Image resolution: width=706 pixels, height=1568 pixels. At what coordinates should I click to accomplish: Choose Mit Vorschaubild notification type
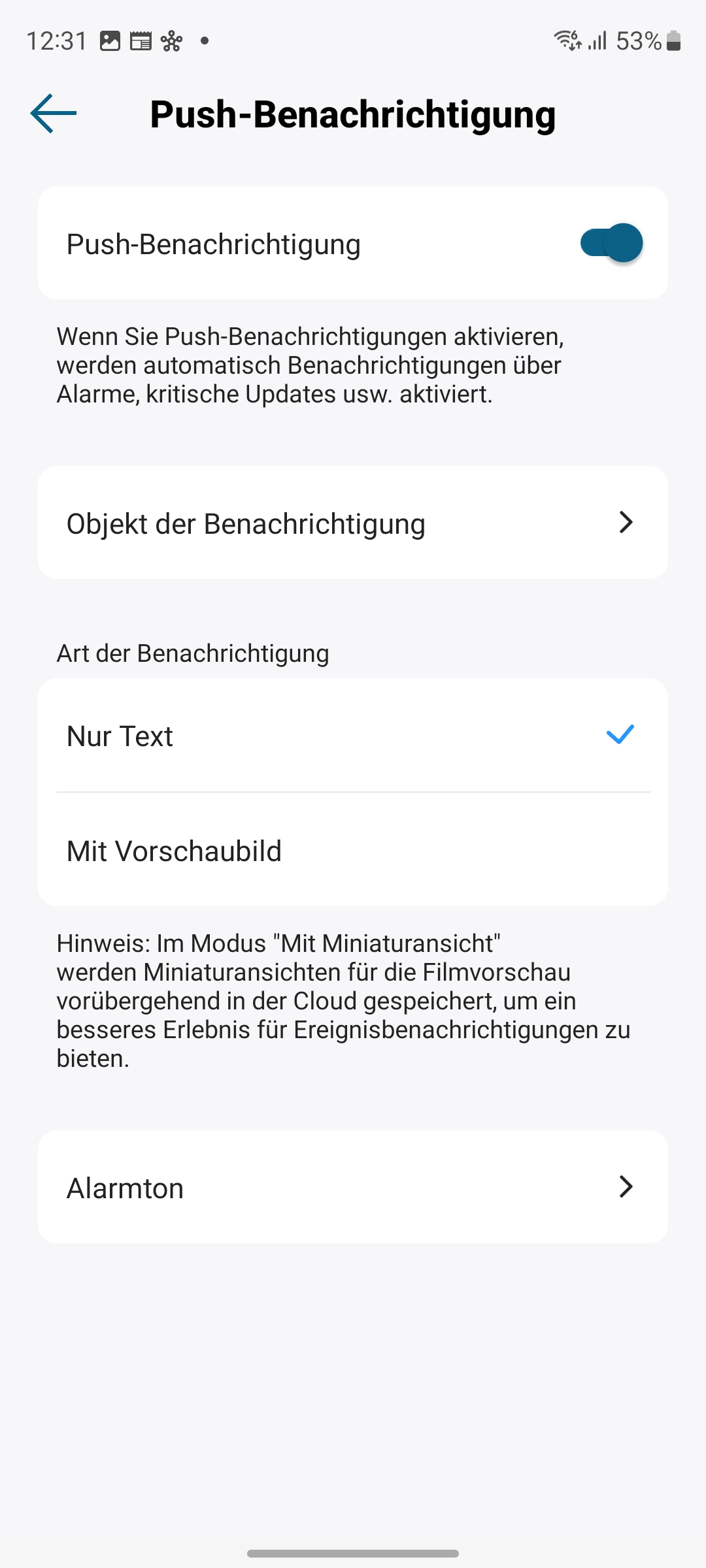pos(353,851)
